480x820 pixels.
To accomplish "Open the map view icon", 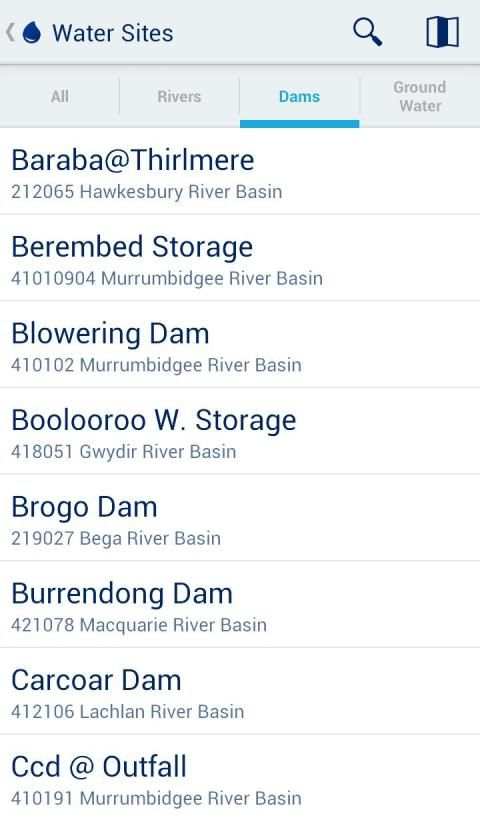I will (442, 32).
